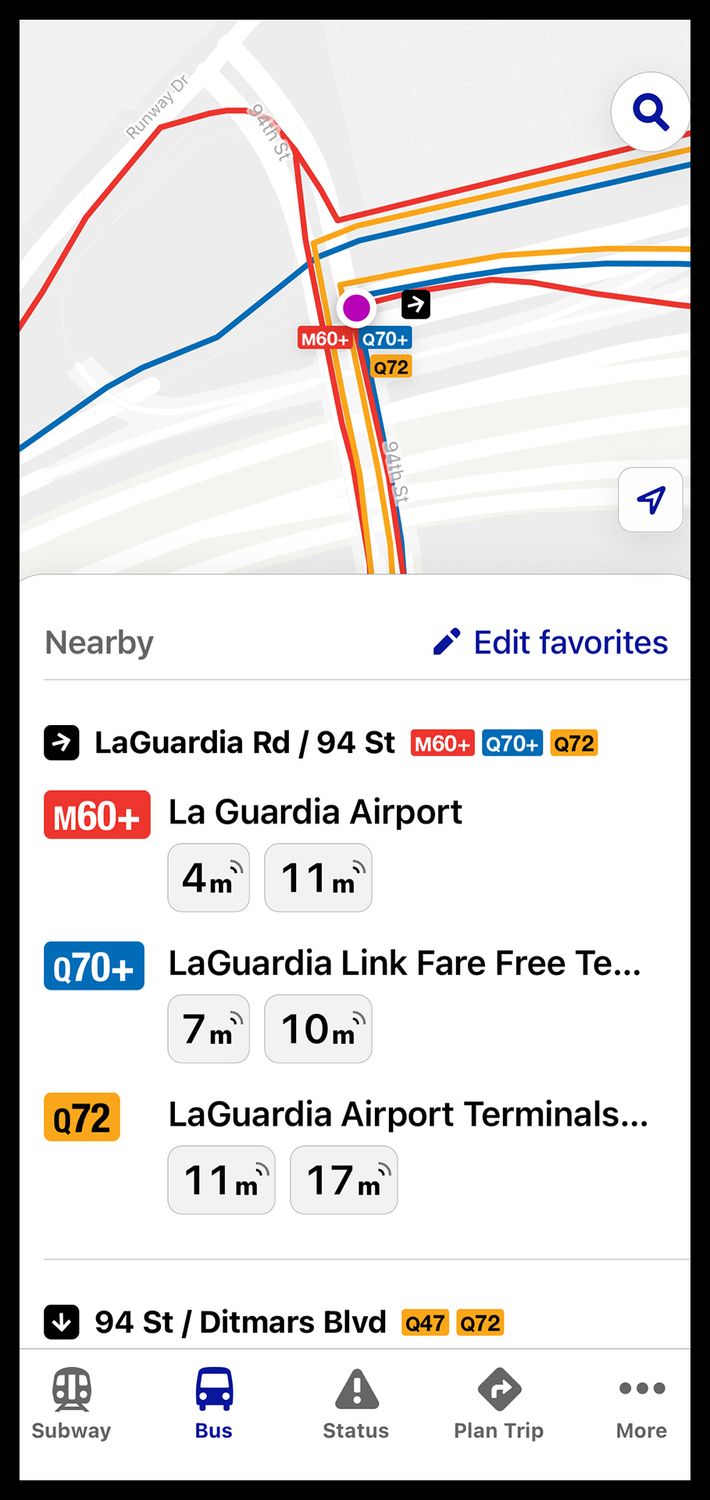Tap Edit favorites
This screenshot has width=710, height=1500.
pyautogui.click(x=550, y=642)
